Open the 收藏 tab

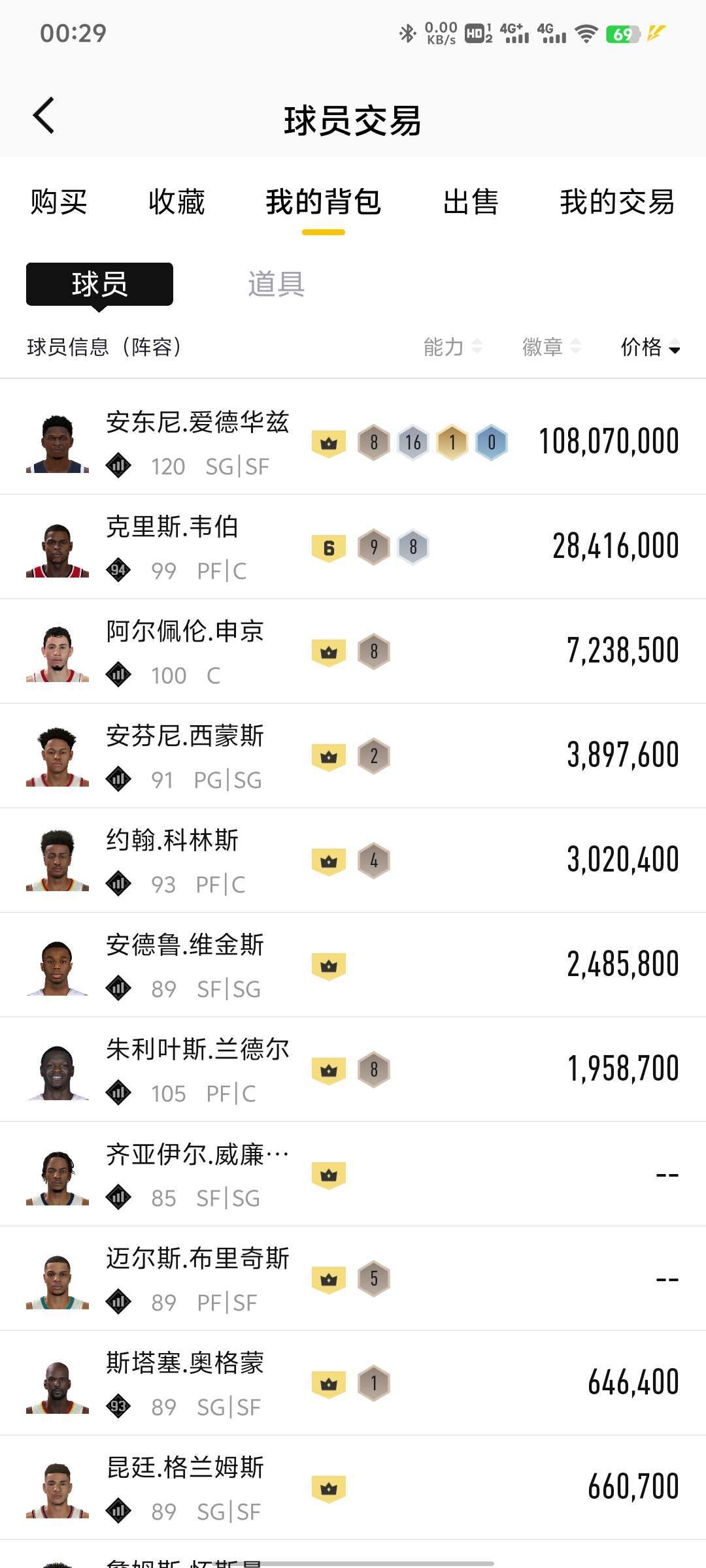pyautogui.click(x=176, y=202)
